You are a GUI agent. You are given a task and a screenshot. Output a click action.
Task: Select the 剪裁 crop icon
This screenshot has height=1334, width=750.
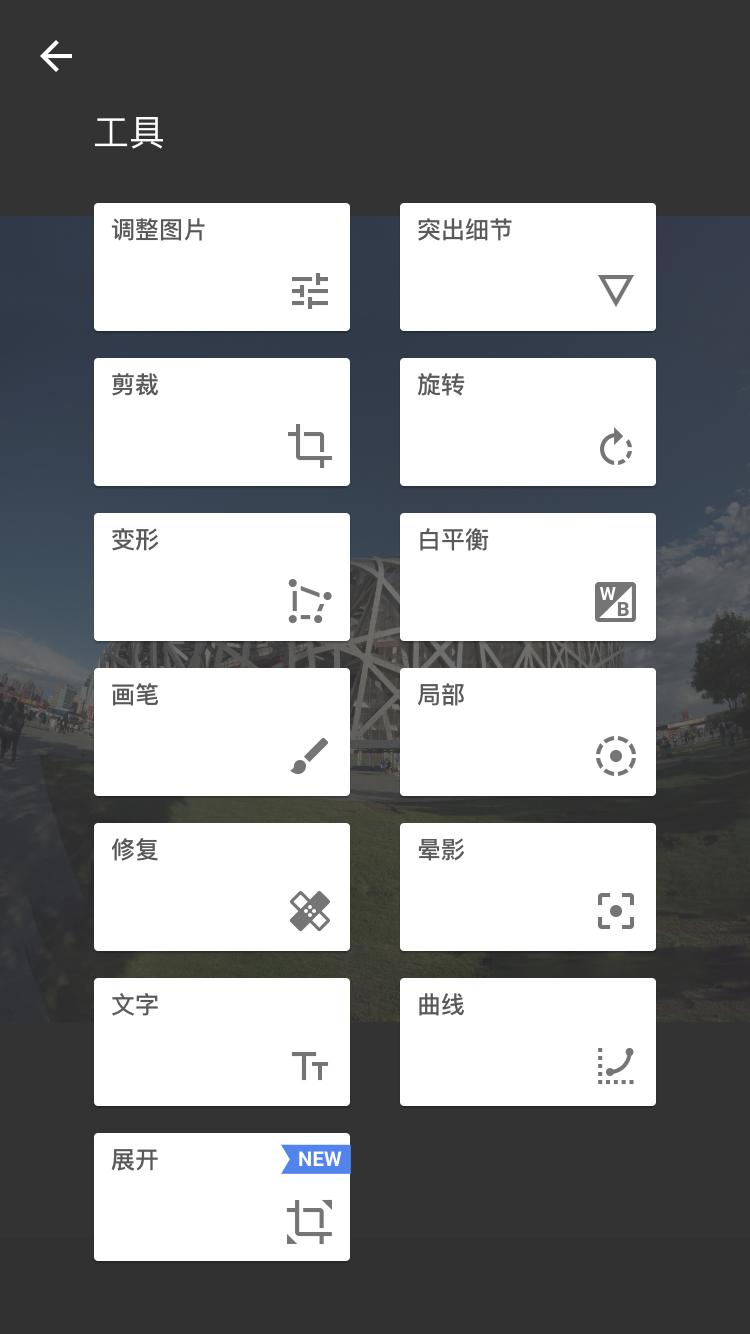[x=310, y=446]
